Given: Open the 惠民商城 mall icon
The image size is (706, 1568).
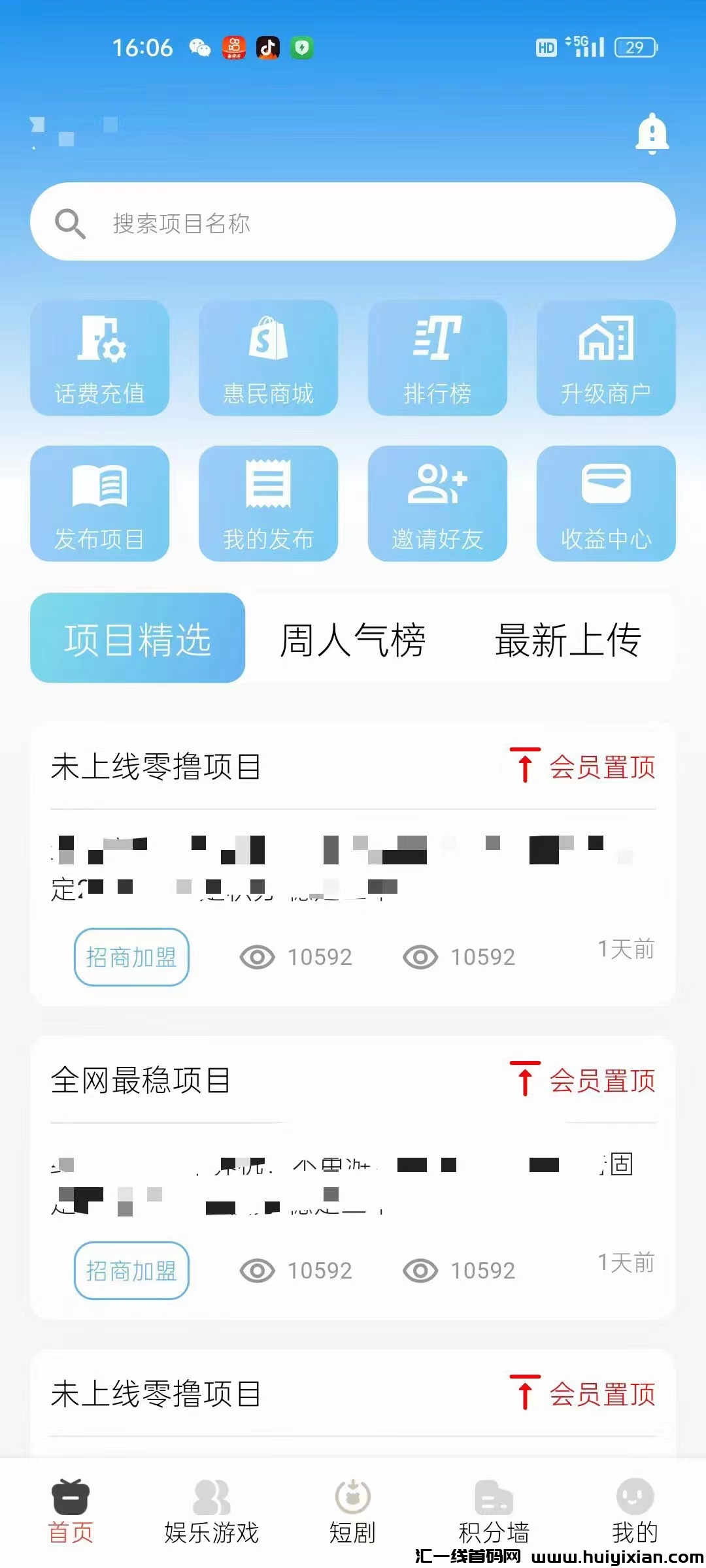Looking at the screenshot, I should pos(268,358).
